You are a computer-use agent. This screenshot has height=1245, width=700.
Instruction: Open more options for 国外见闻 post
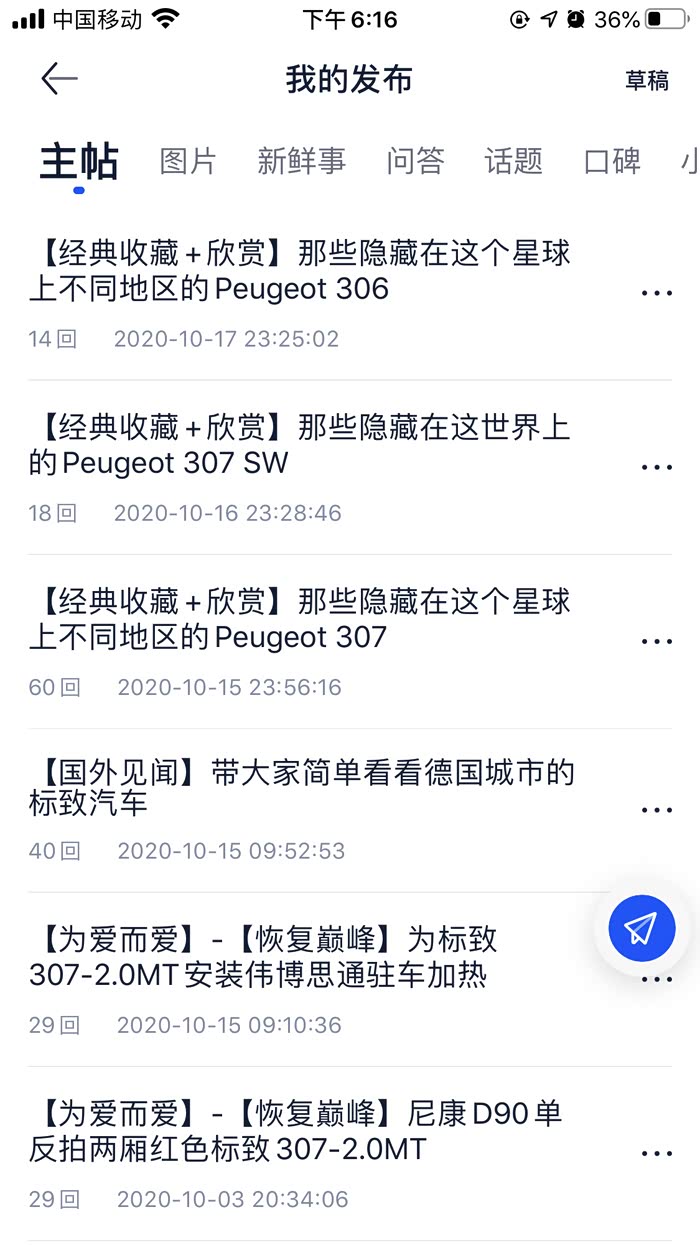point(656,810)
